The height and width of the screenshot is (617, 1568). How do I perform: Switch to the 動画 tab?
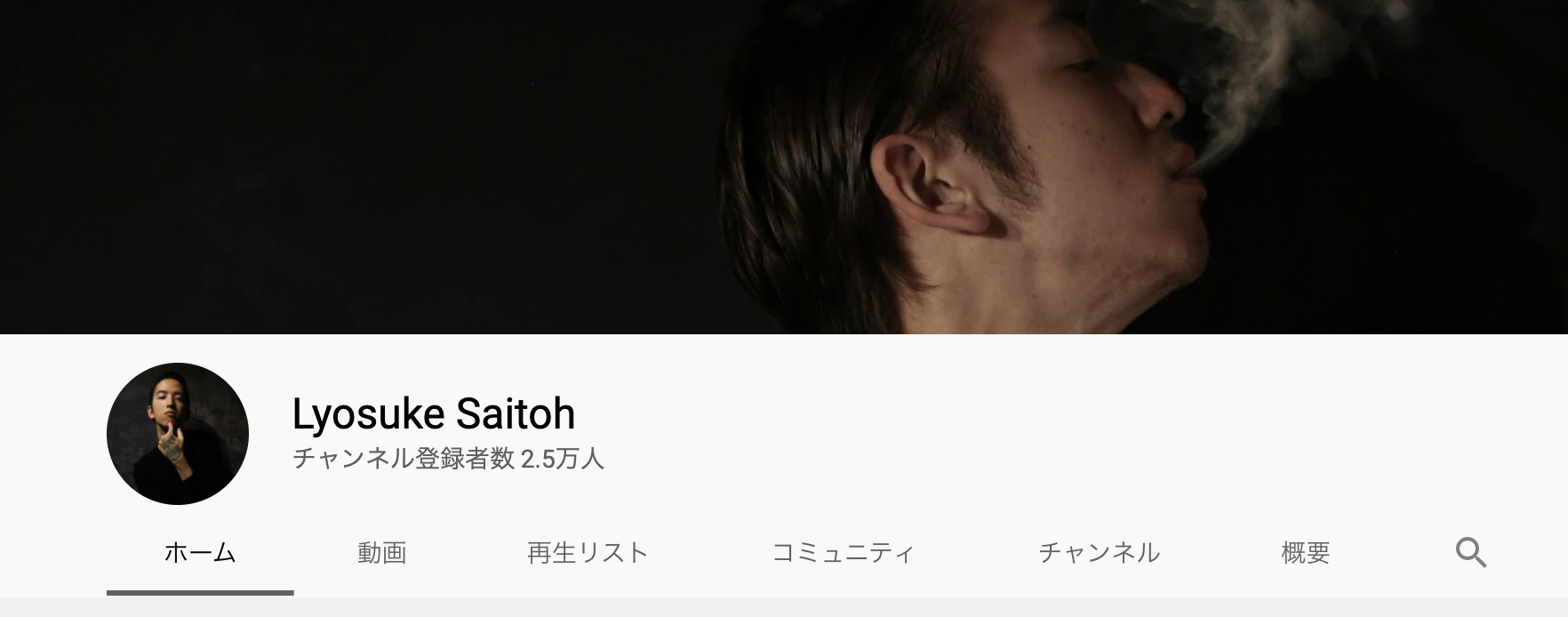coord(382,553)
